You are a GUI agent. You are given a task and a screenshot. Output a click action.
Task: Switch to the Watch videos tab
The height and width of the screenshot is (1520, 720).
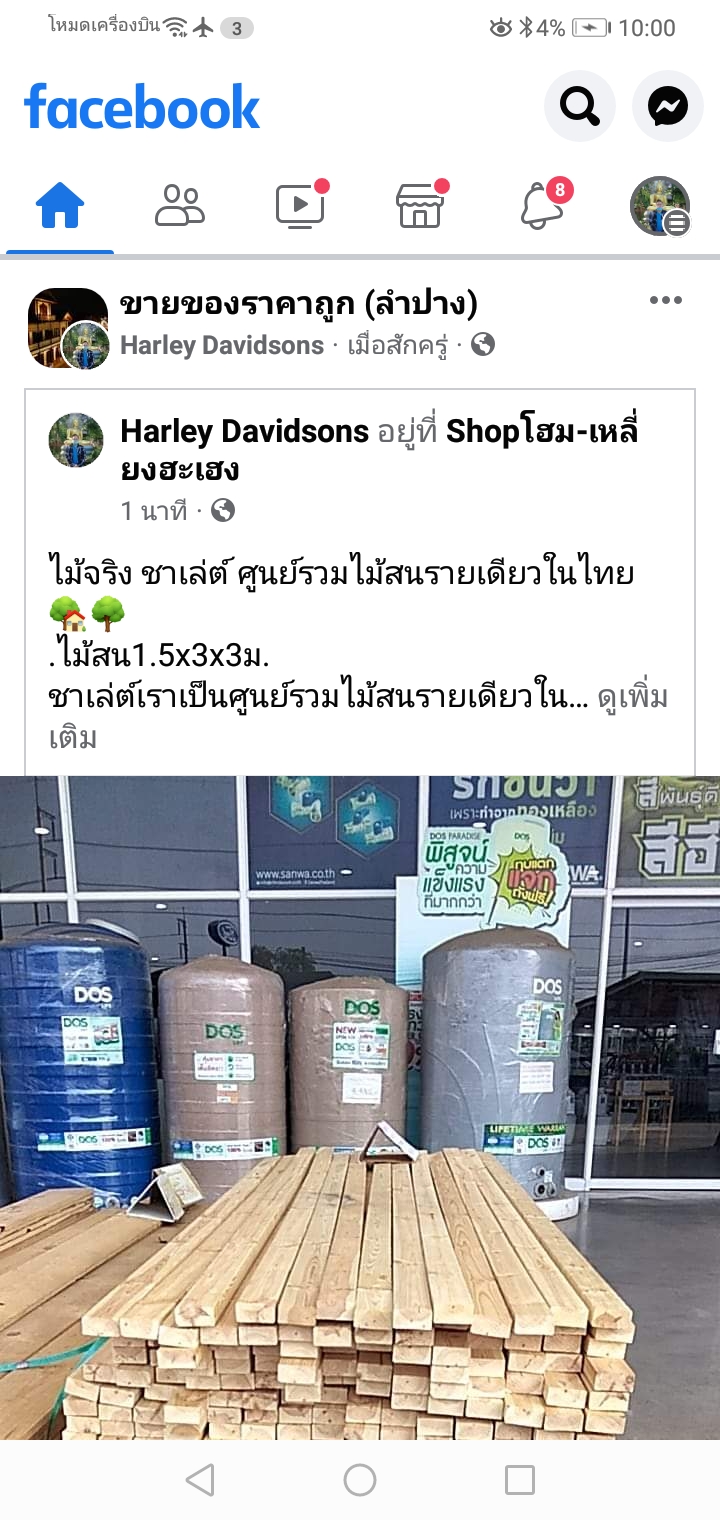(x=300, y=207)
